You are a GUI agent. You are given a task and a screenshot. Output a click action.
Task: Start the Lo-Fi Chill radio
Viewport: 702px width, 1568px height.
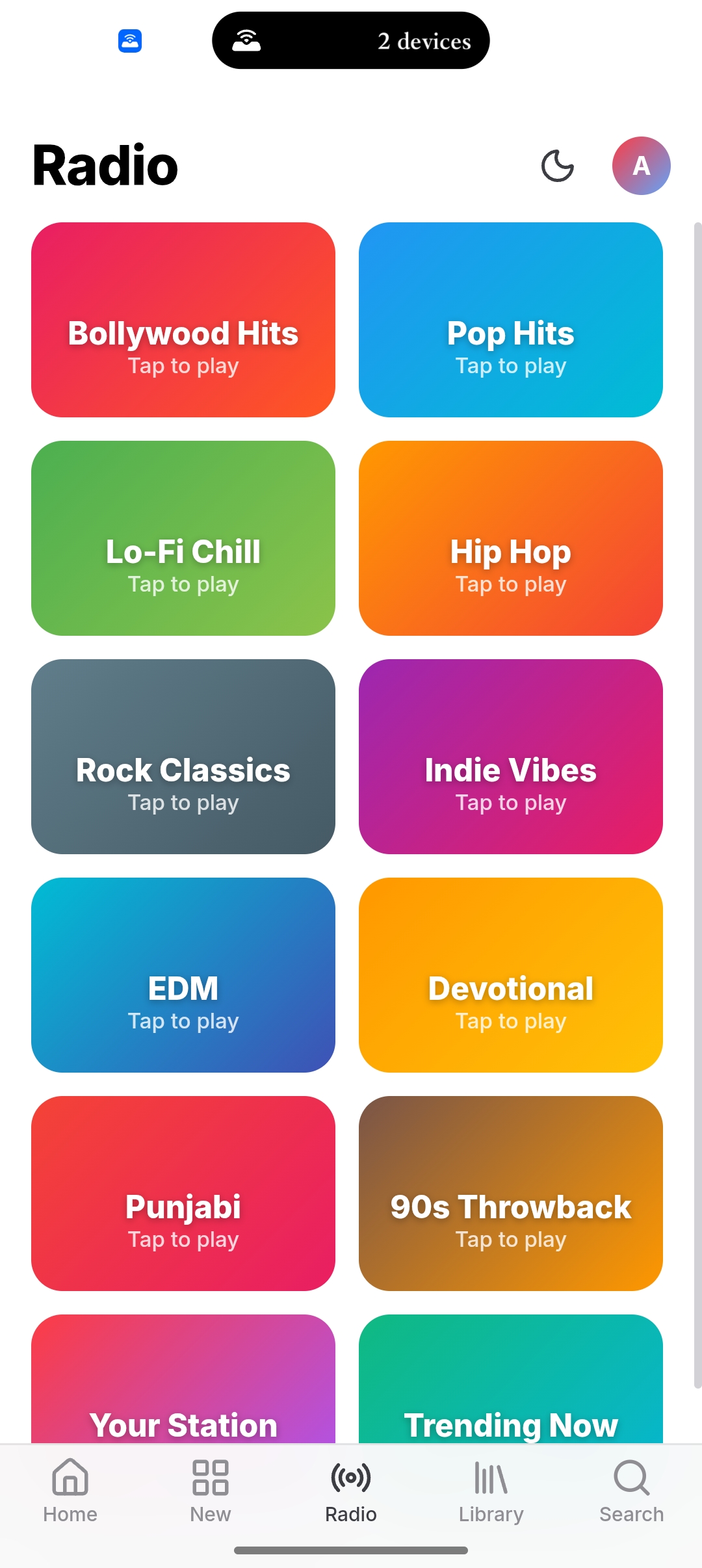183,538
